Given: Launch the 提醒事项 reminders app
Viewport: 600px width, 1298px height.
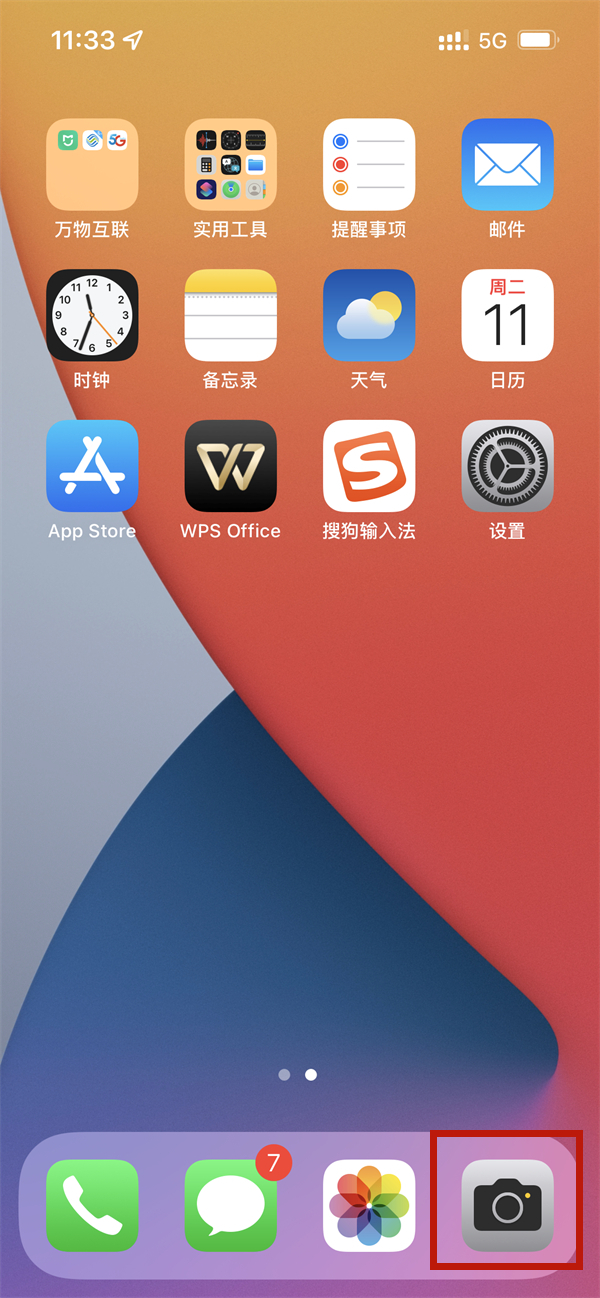Looking at the screenshot, I should pos(369,165).
